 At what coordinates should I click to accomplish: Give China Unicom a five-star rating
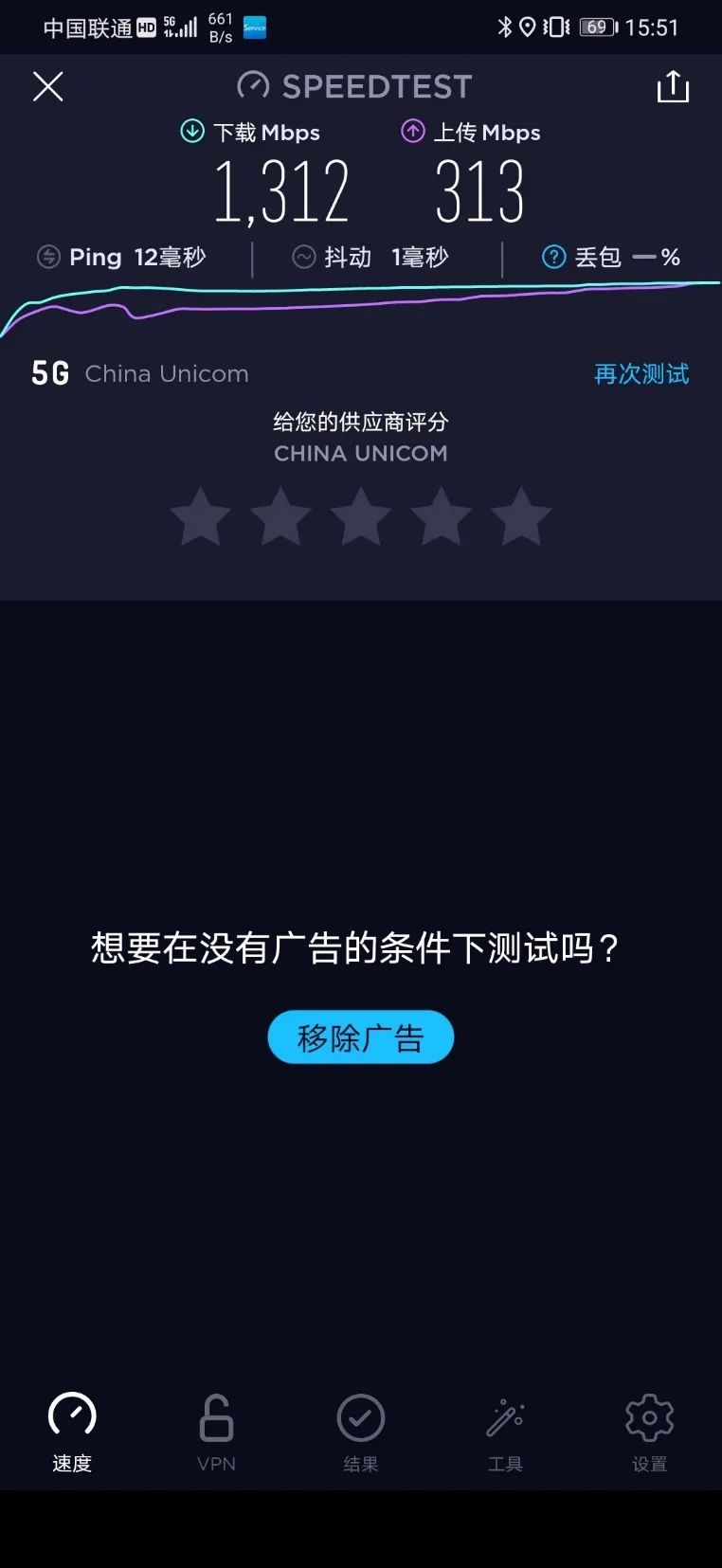point(521,517)
